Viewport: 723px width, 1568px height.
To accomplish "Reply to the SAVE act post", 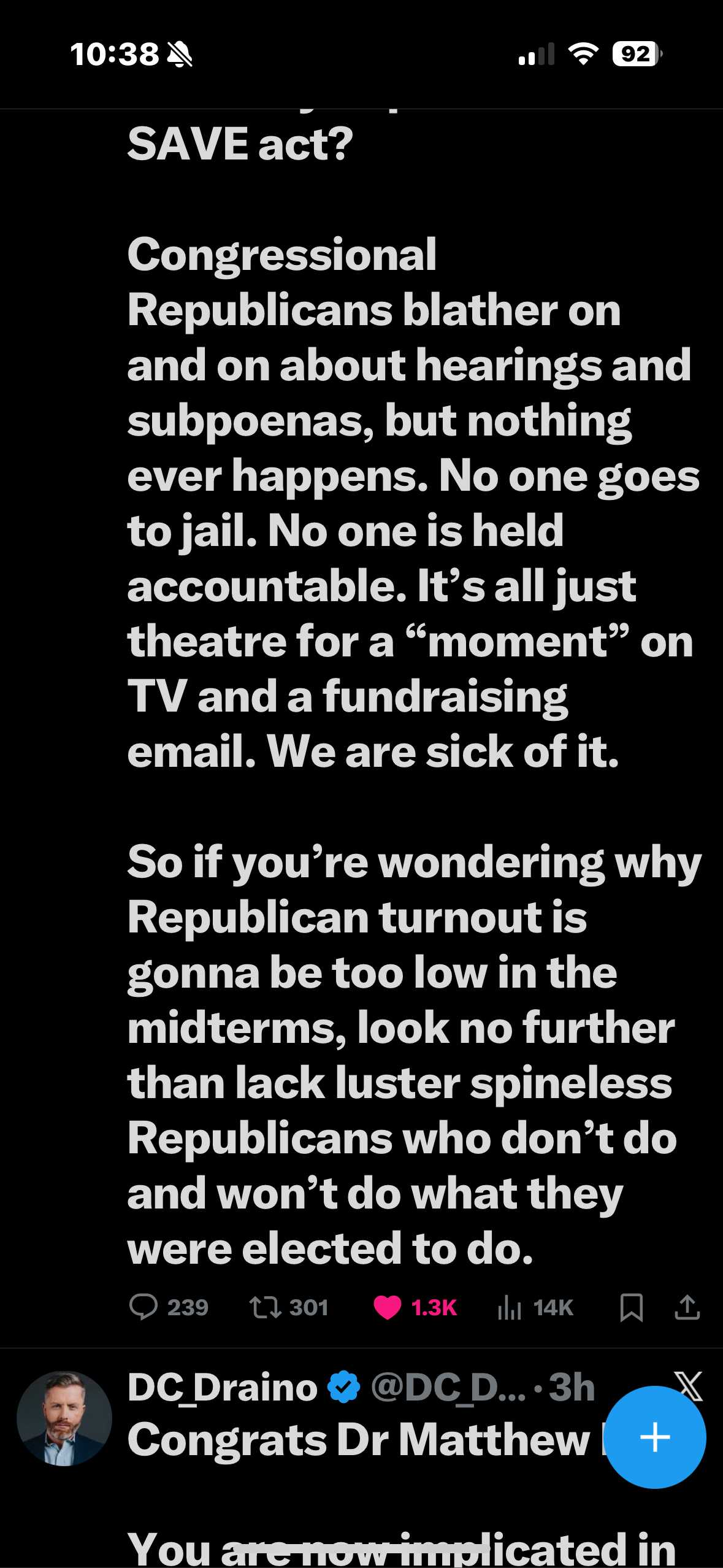I will click(x=143, y=1307).
